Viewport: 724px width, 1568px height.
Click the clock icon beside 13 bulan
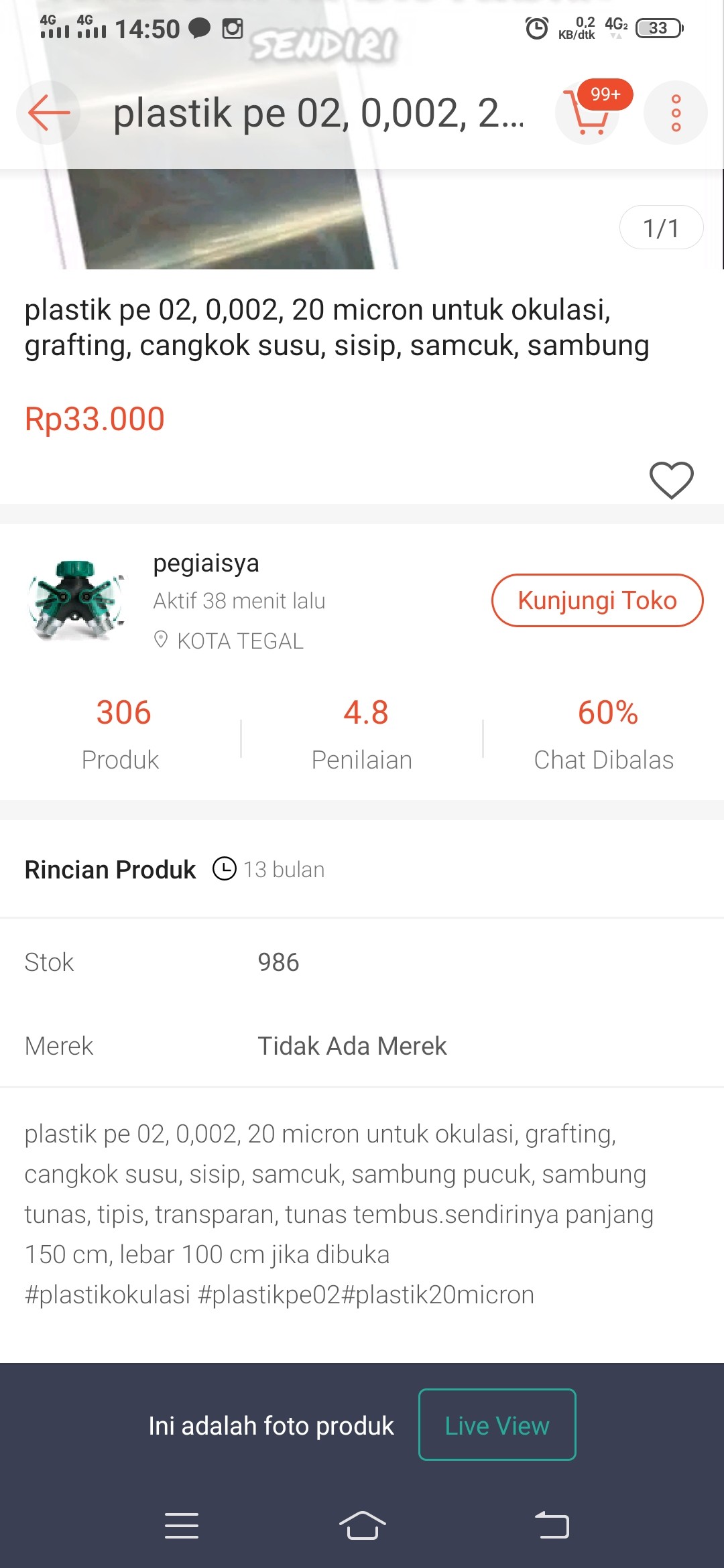224,869
